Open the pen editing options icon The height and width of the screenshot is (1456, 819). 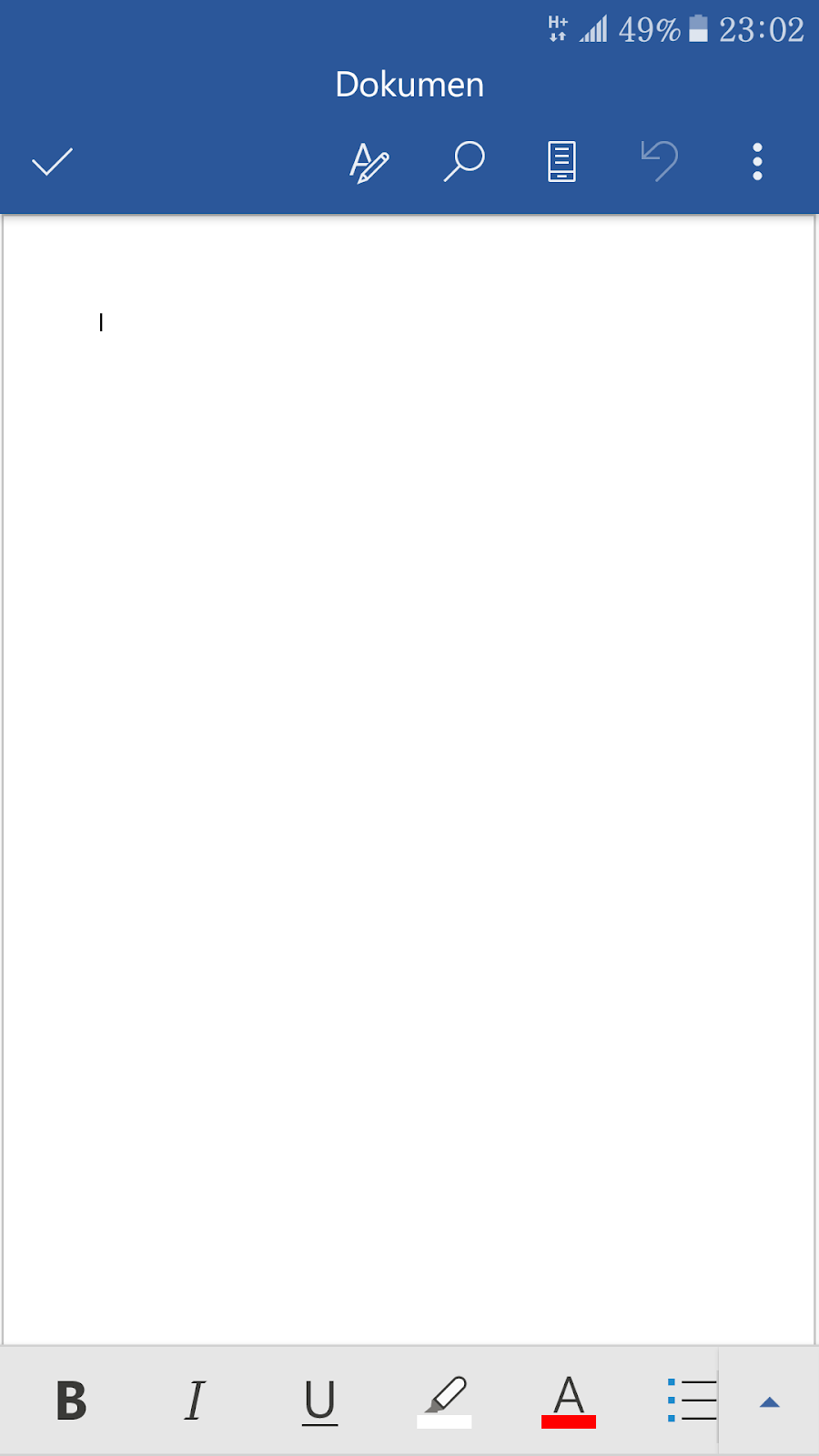tap(369, 163)
